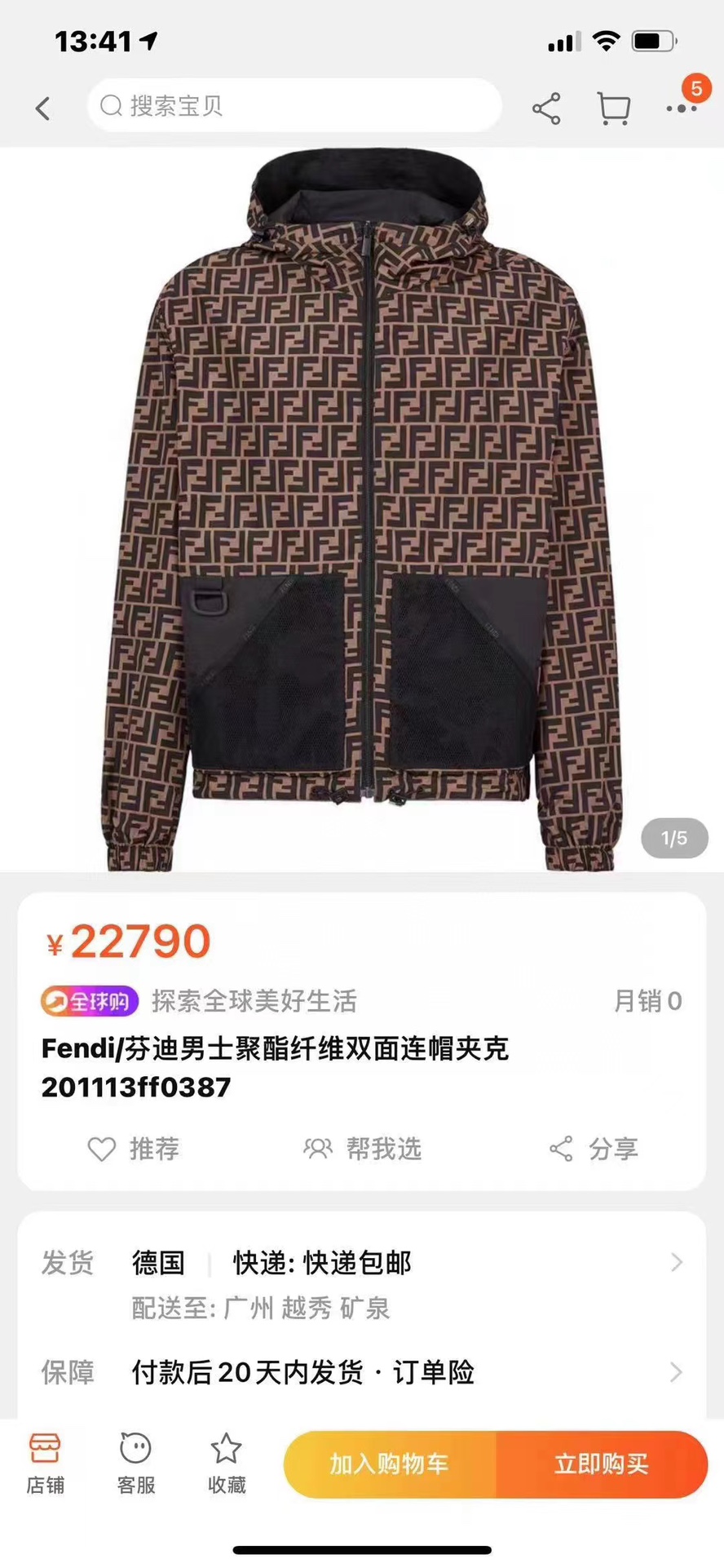Open the 保障 guarantee details row
The image size is (724, 1568).
[x=362, y=1372]
